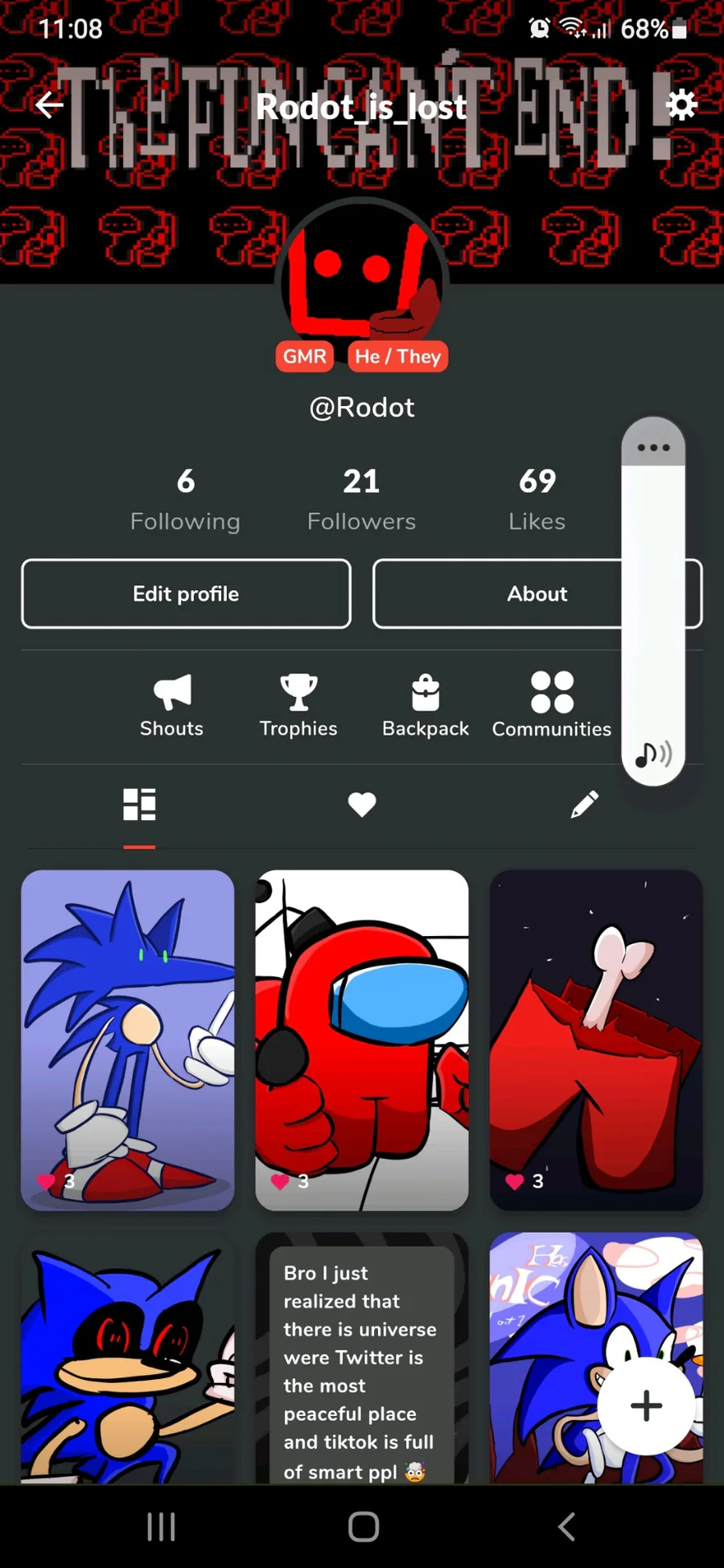Viewport: 724px width, 1568px height.
Task: Show the Following list
Action: coord(185,499)
